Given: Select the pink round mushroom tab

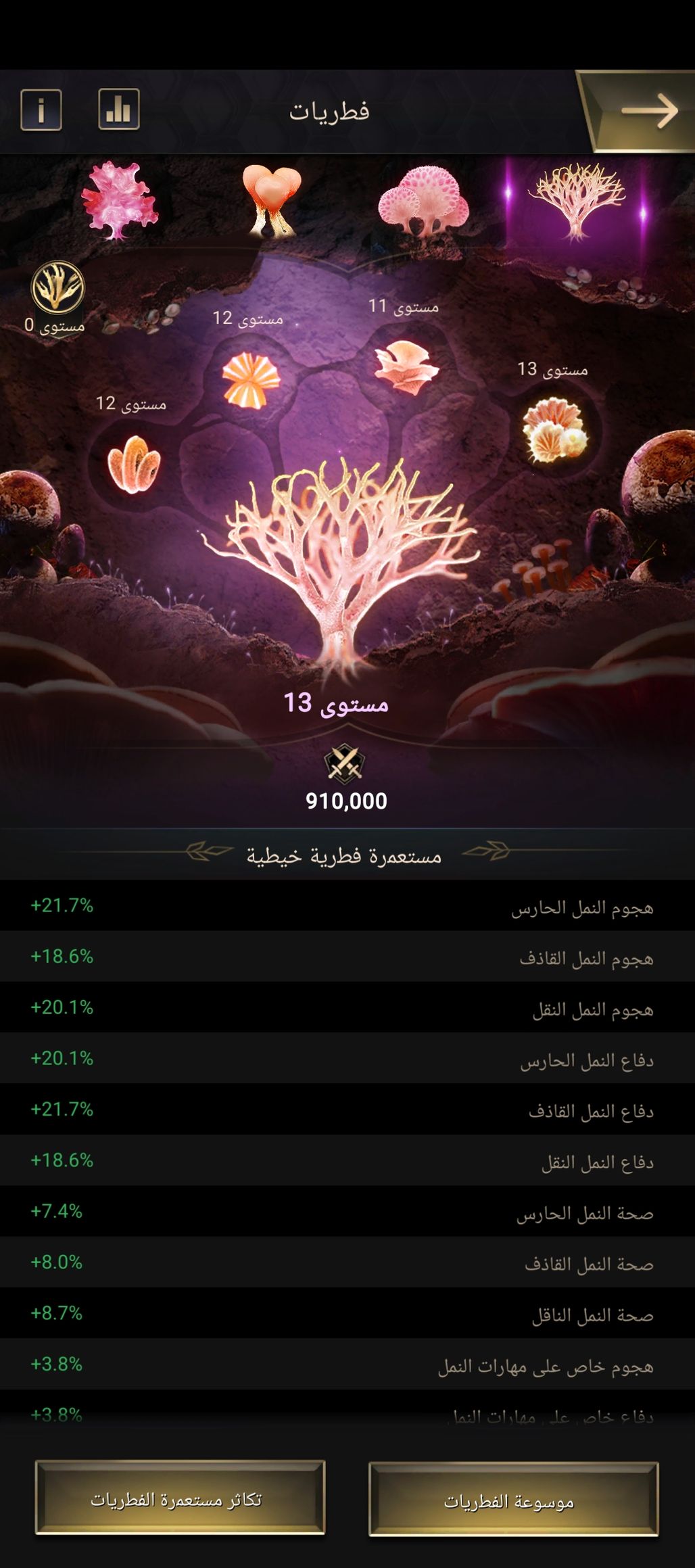Looking at the screenshot, I should pos(423,201).
